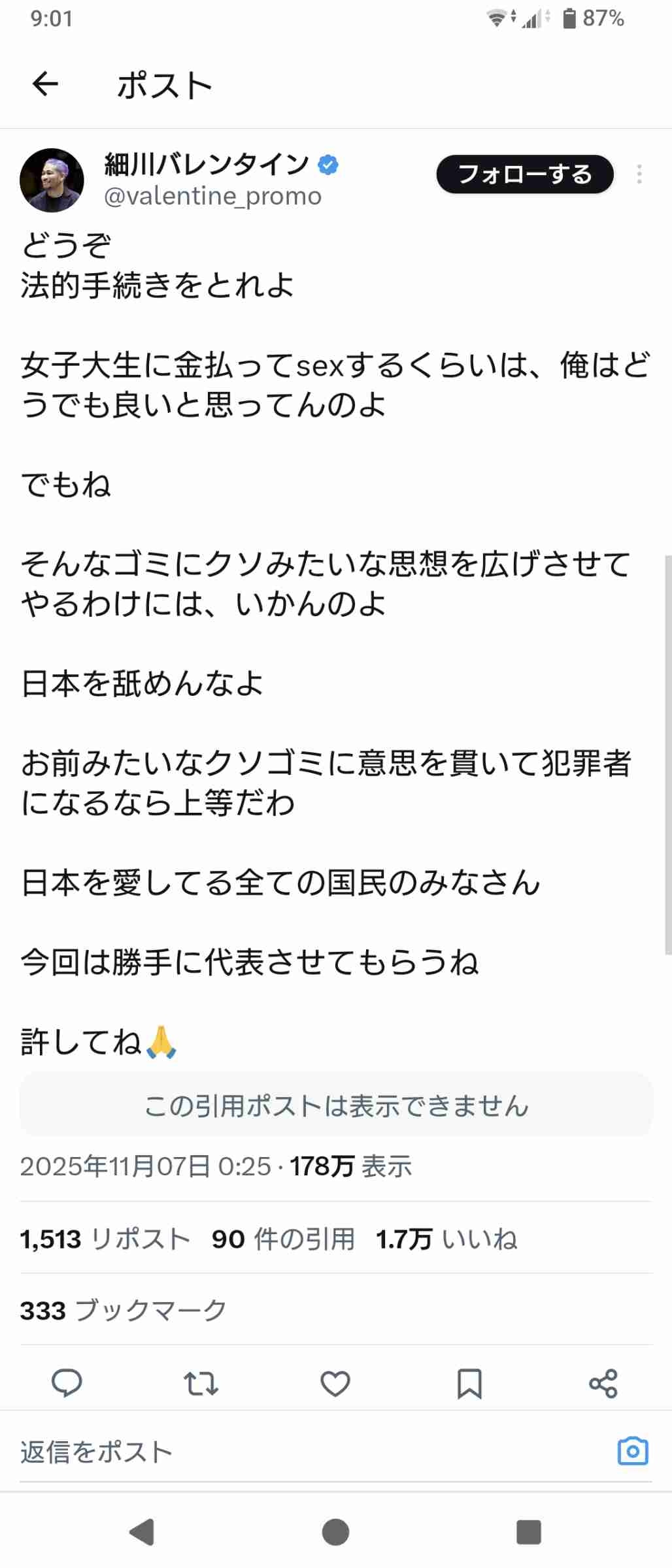Open @valentine_promo's profile via the handle
The image size is (672, 1568).
click(212, 196)
